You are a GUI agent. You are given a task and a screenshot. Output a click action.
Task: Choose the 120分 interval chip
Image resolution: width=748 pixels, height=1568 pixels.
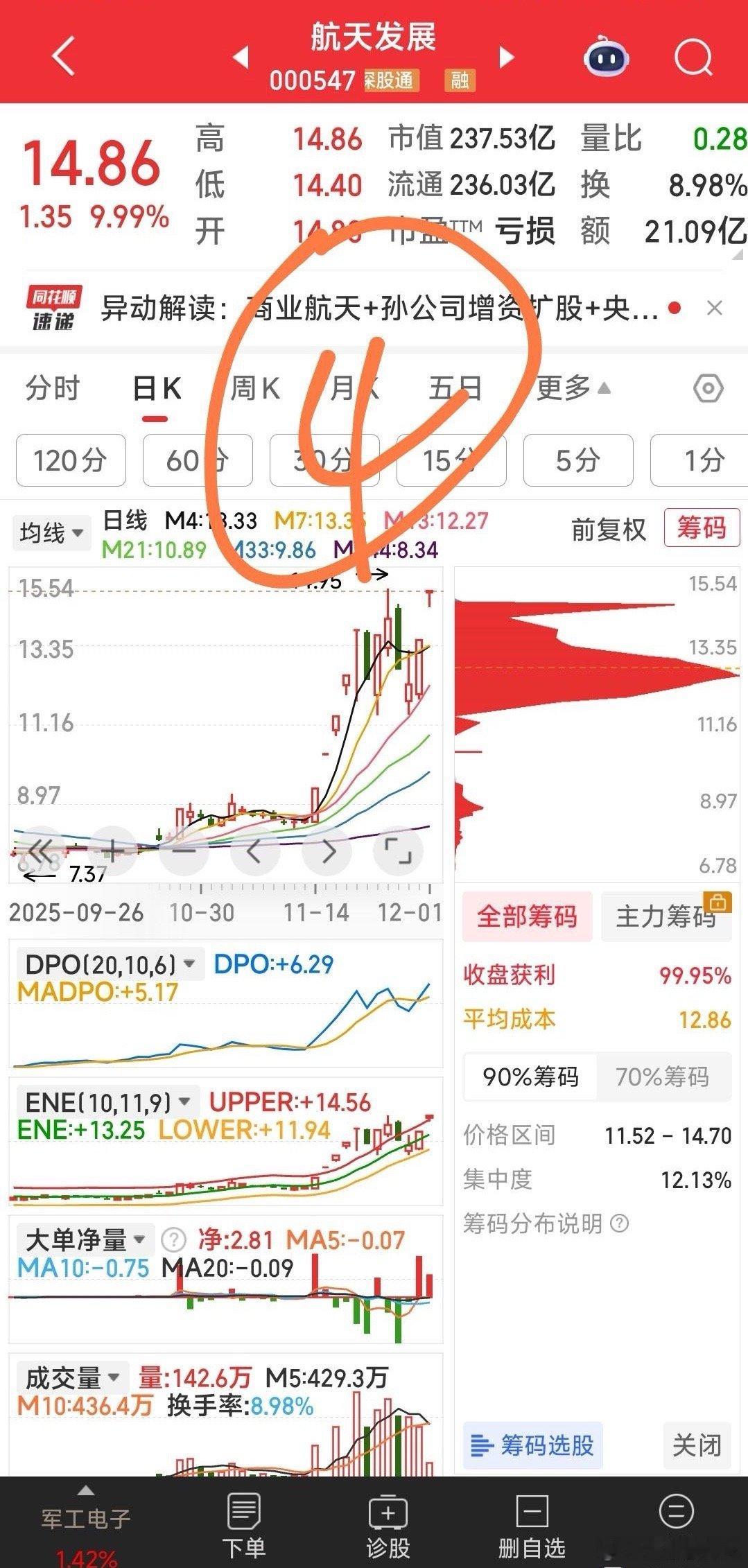click(x=70, y=460)
